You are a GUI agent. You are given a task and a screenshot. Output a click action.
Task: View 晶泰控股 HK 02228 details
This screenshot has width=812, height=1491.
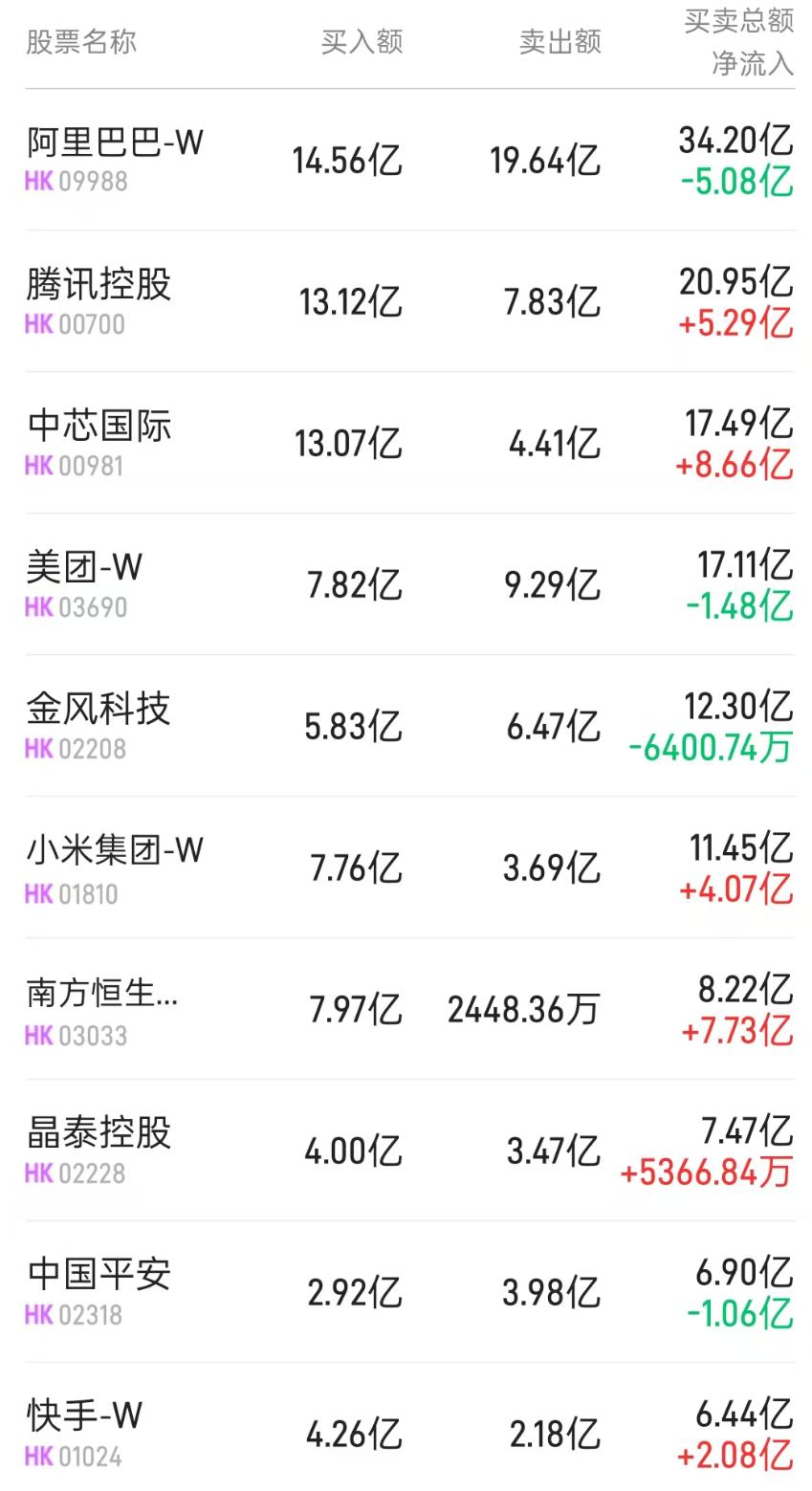coord(99,1134)
